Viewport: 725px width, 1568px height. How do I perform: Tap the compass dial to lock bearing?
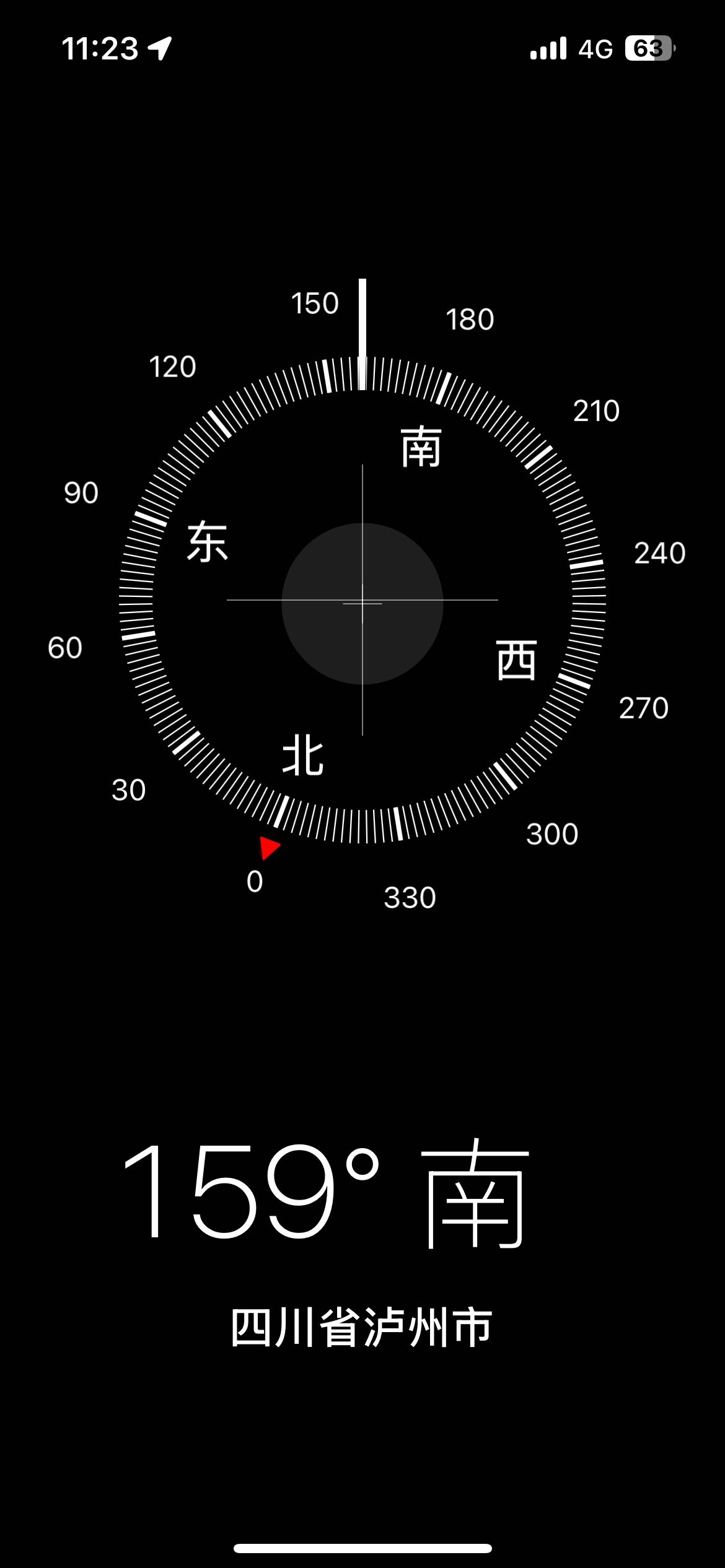pyautogui.click(x=362, y=601)
